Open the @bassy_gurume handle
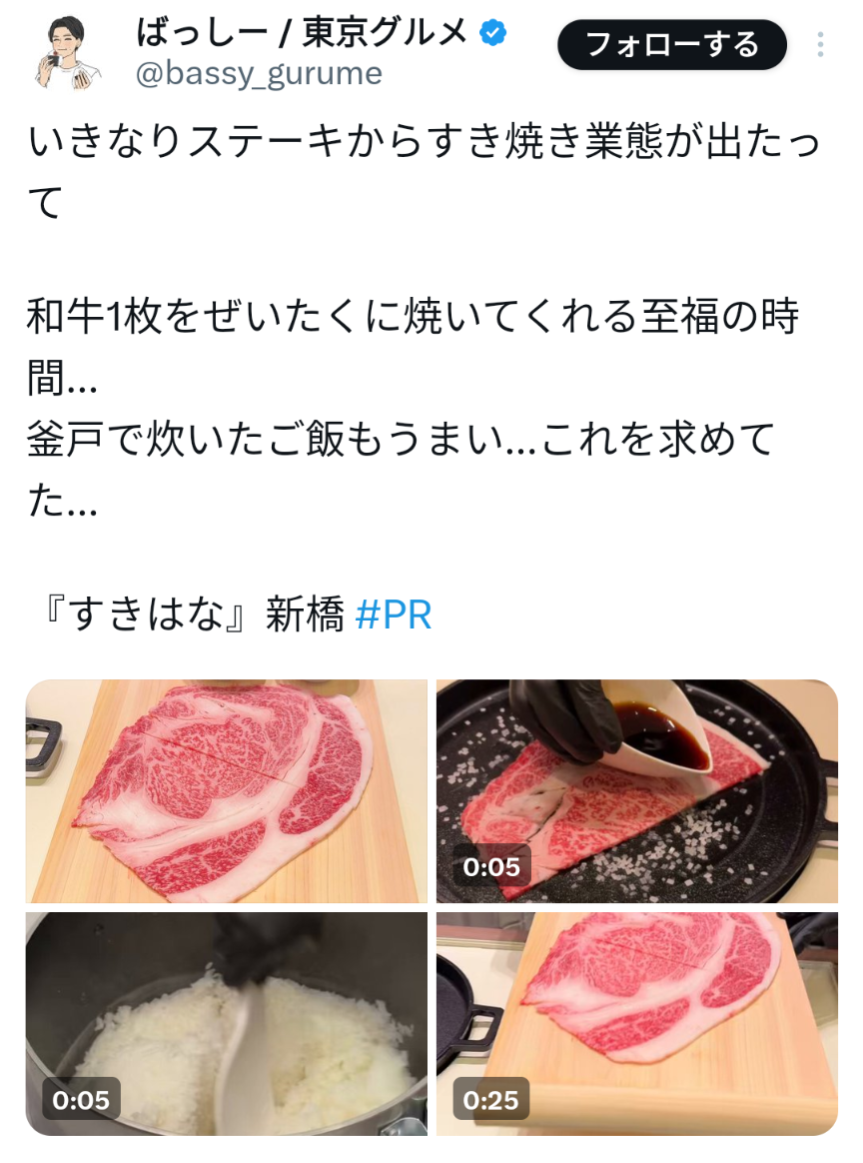Screen dimensions: 863x1163 coord(258,74)
